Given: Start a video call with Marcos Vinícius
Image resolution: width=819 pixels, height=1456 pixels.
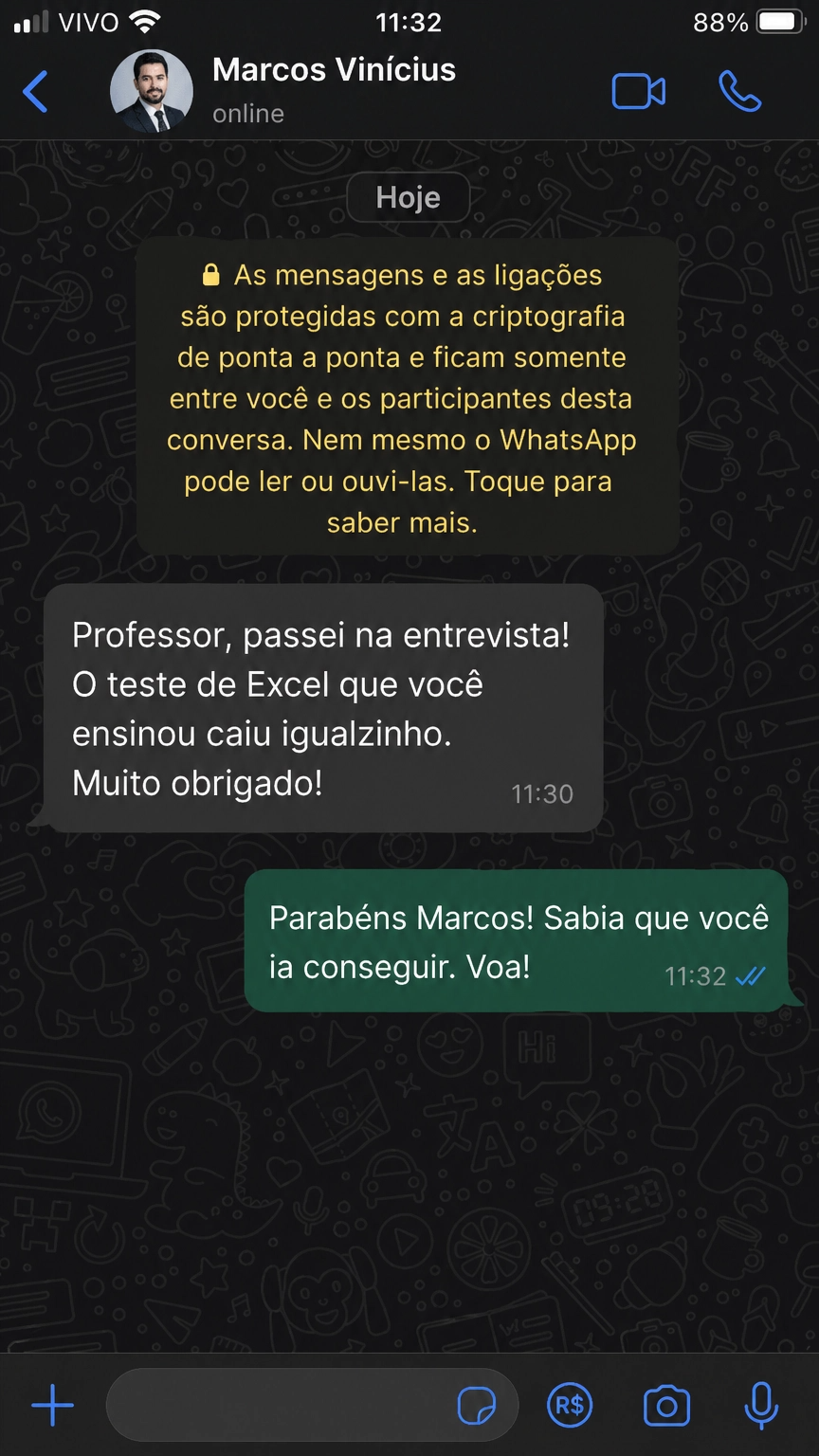Looking at the screenshot, I should point(639,92).
